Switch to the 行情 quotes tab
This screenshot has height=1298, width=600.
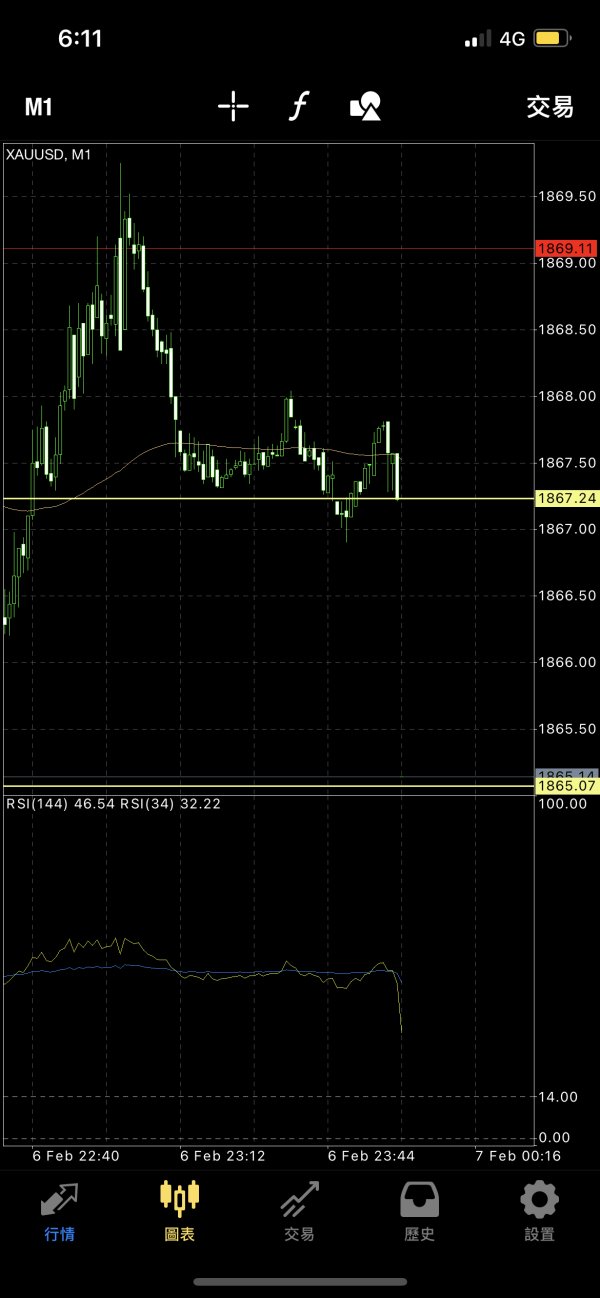pyautogui.click(x=59, y=1211)
